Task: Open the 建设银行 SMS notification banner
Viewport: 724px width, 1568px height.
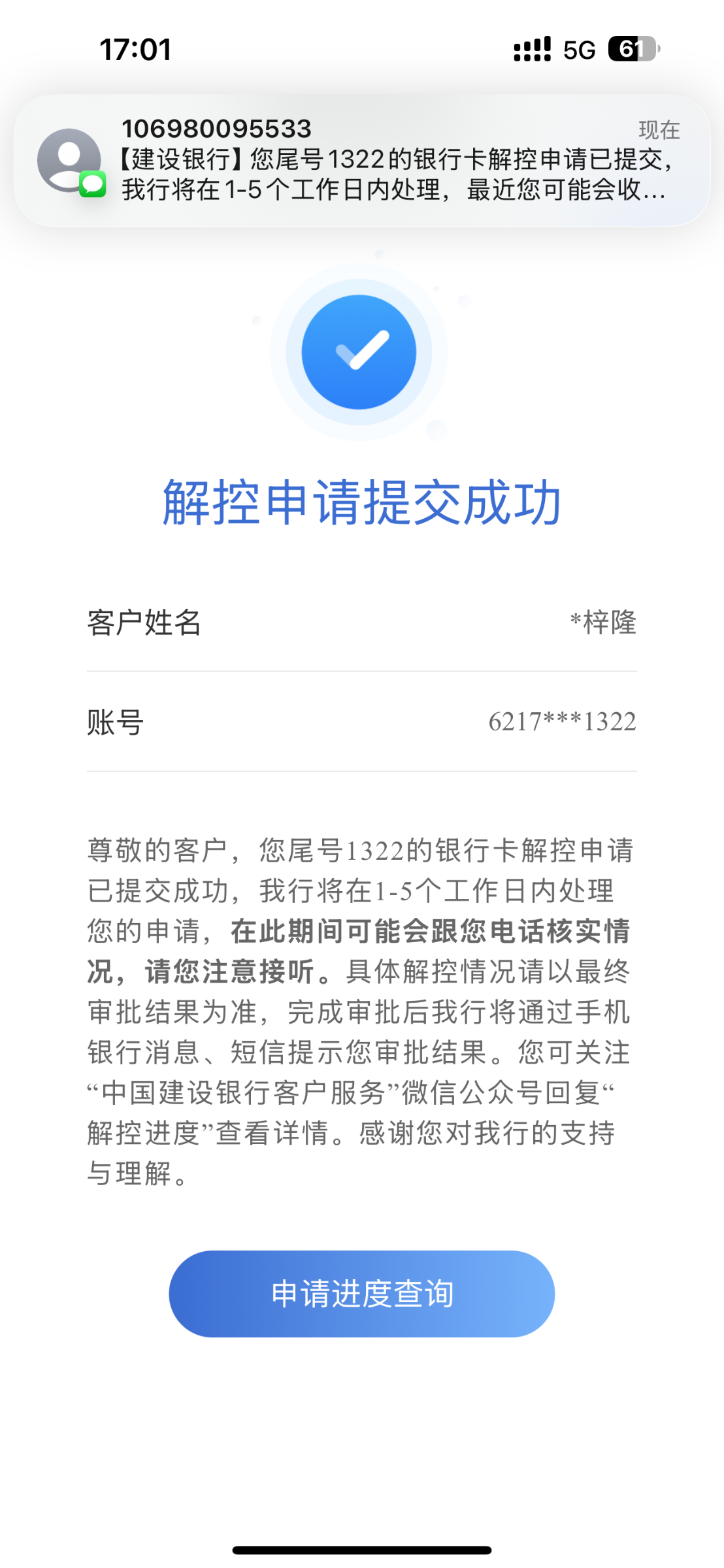Action: (361, 161)
